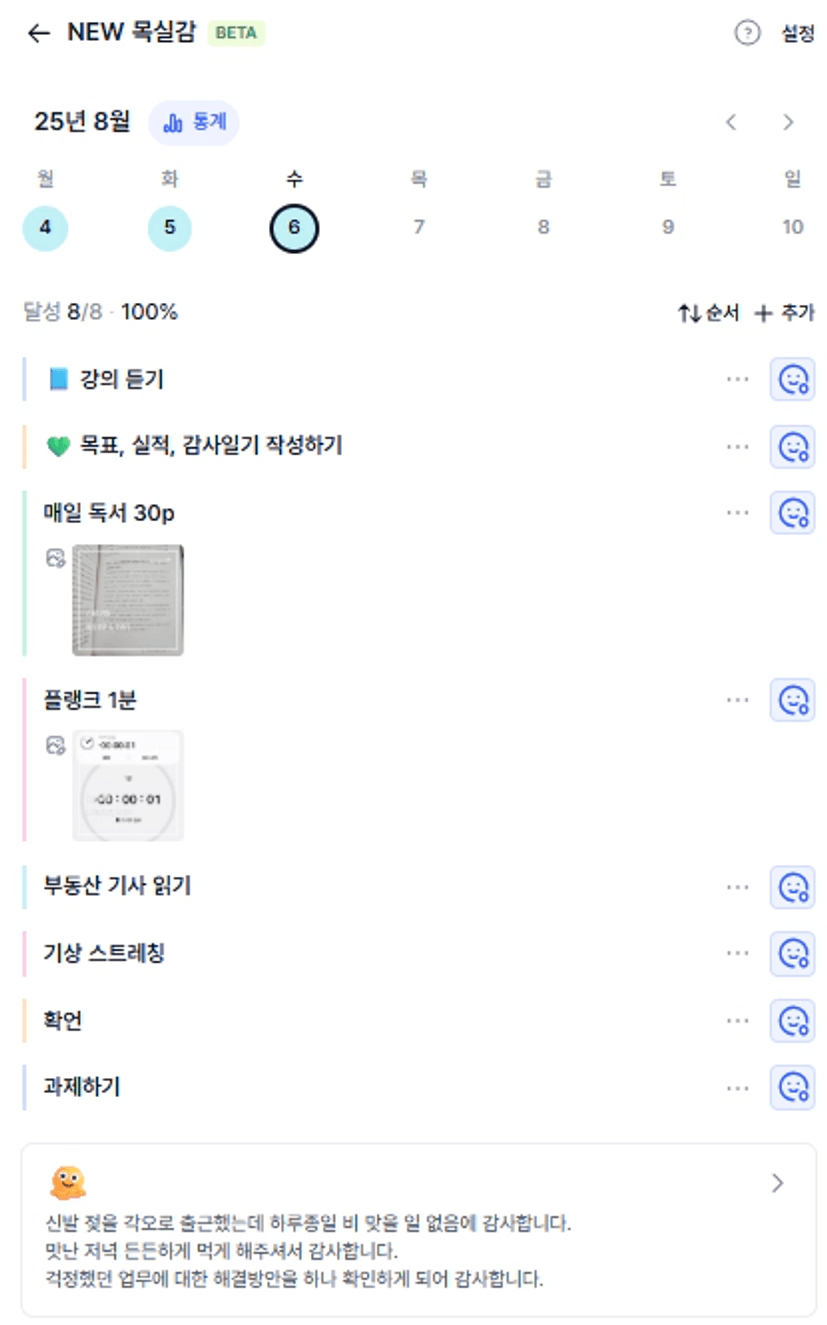Open the book photo under 매일 독서 30p
827x1325 pixels.
click(128, 600)
